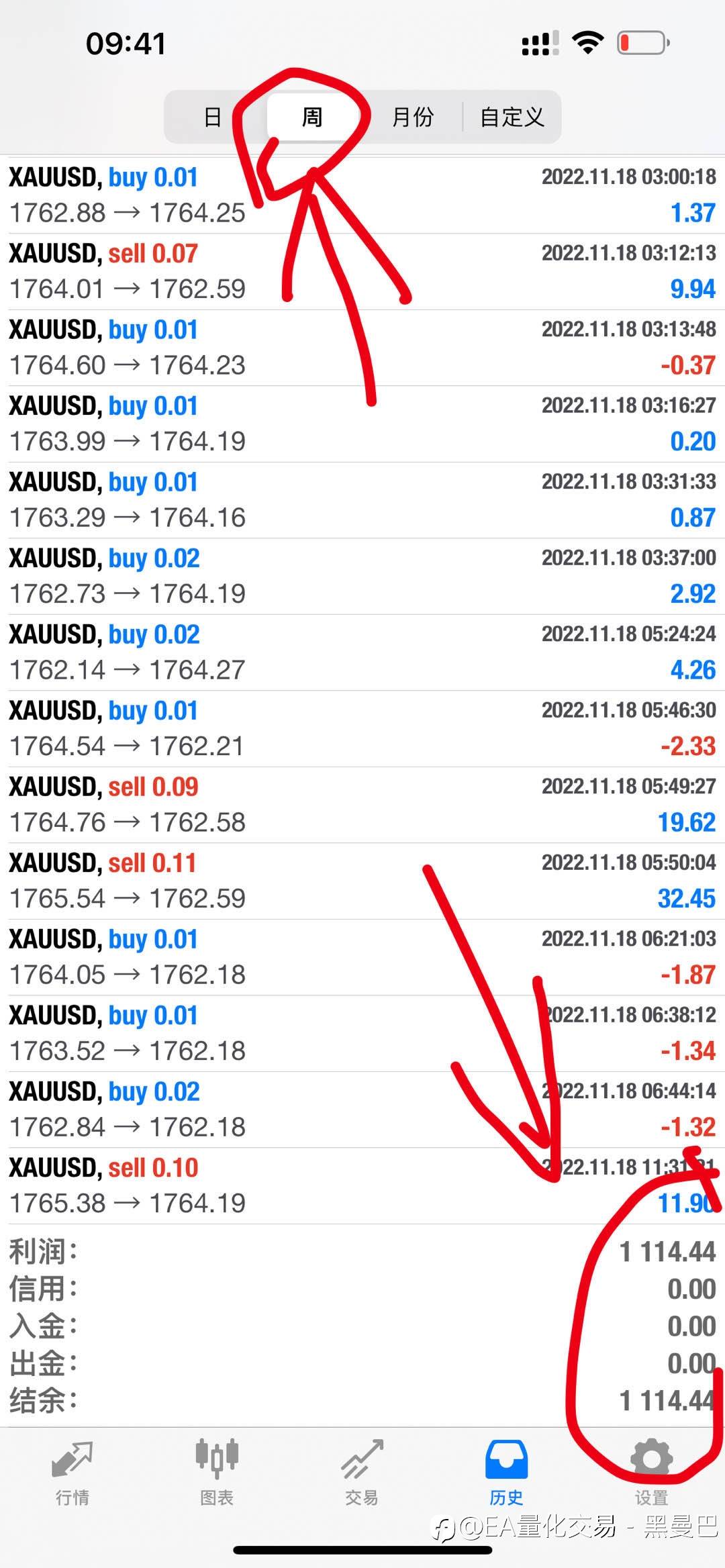725x1568 pixels.
Task: Expand the sell 0.11 trade with 32.45 profit
Action: pos(362,881)
